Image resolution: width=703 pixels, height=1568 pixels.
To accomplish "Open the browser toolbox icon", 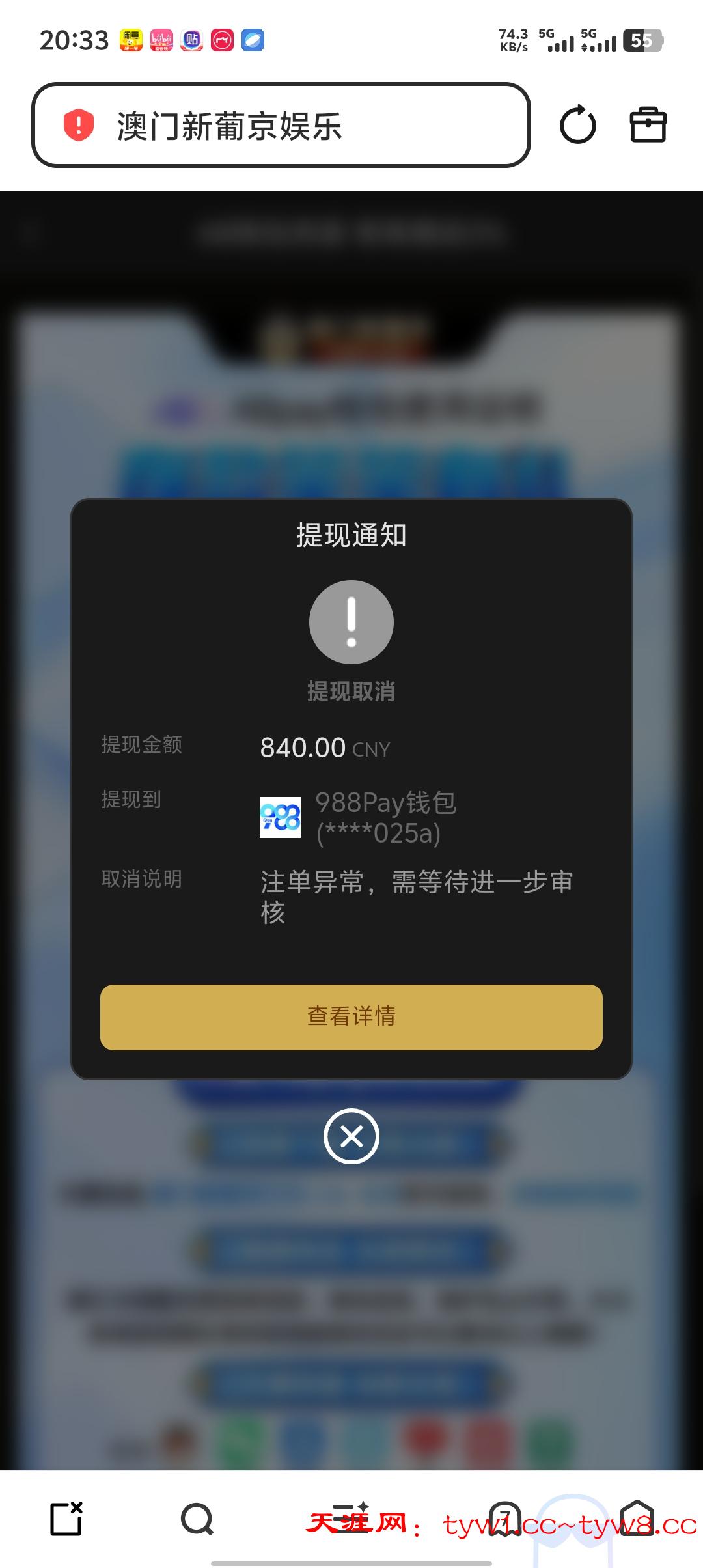I will pos(648,124).
